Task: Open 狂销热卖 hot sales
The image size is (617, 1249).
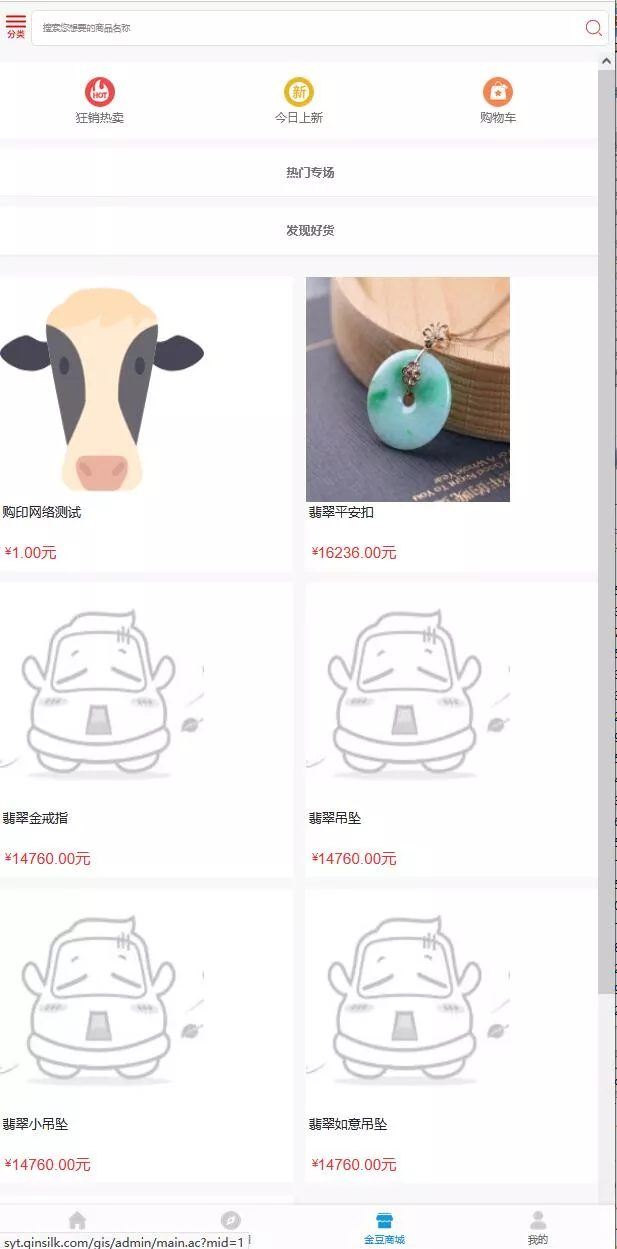Action: point(100,102)
